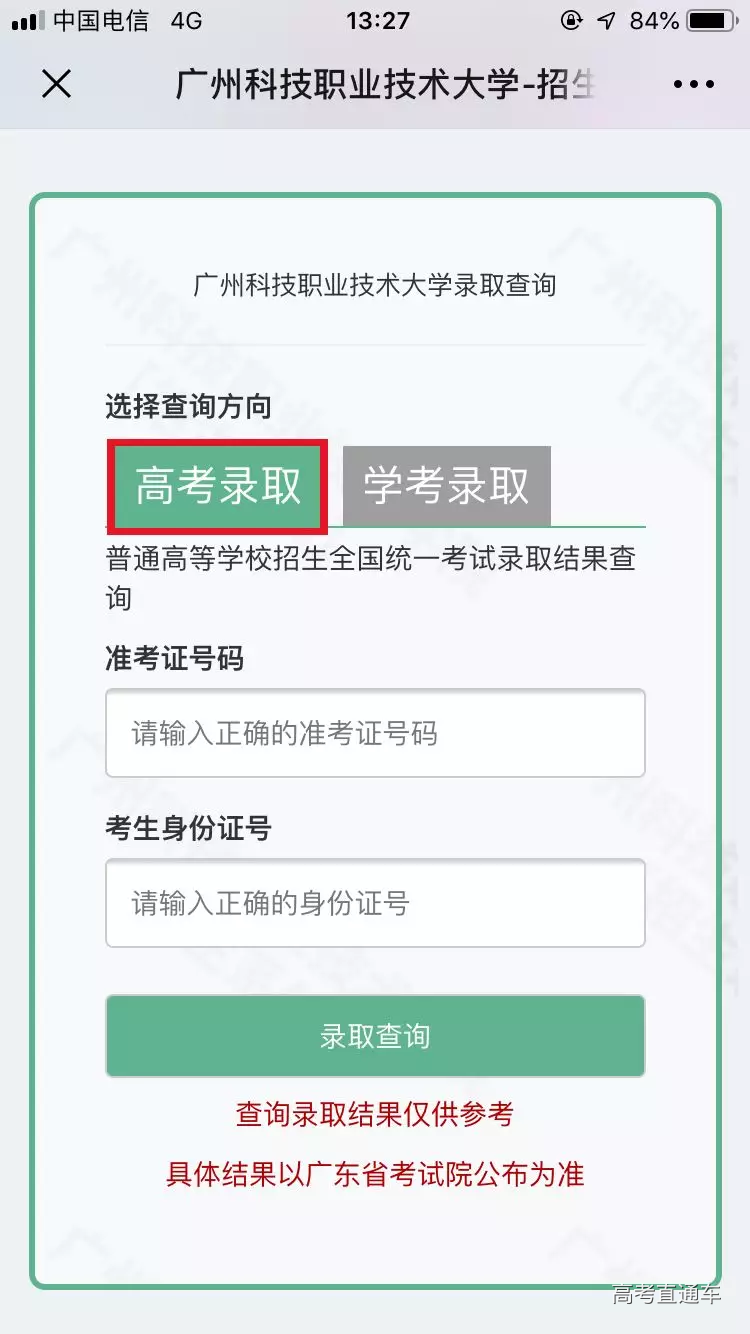Tap the 录取查询 button
The height and width of the screenshot is (1334, 750).
pos(375,1036)
